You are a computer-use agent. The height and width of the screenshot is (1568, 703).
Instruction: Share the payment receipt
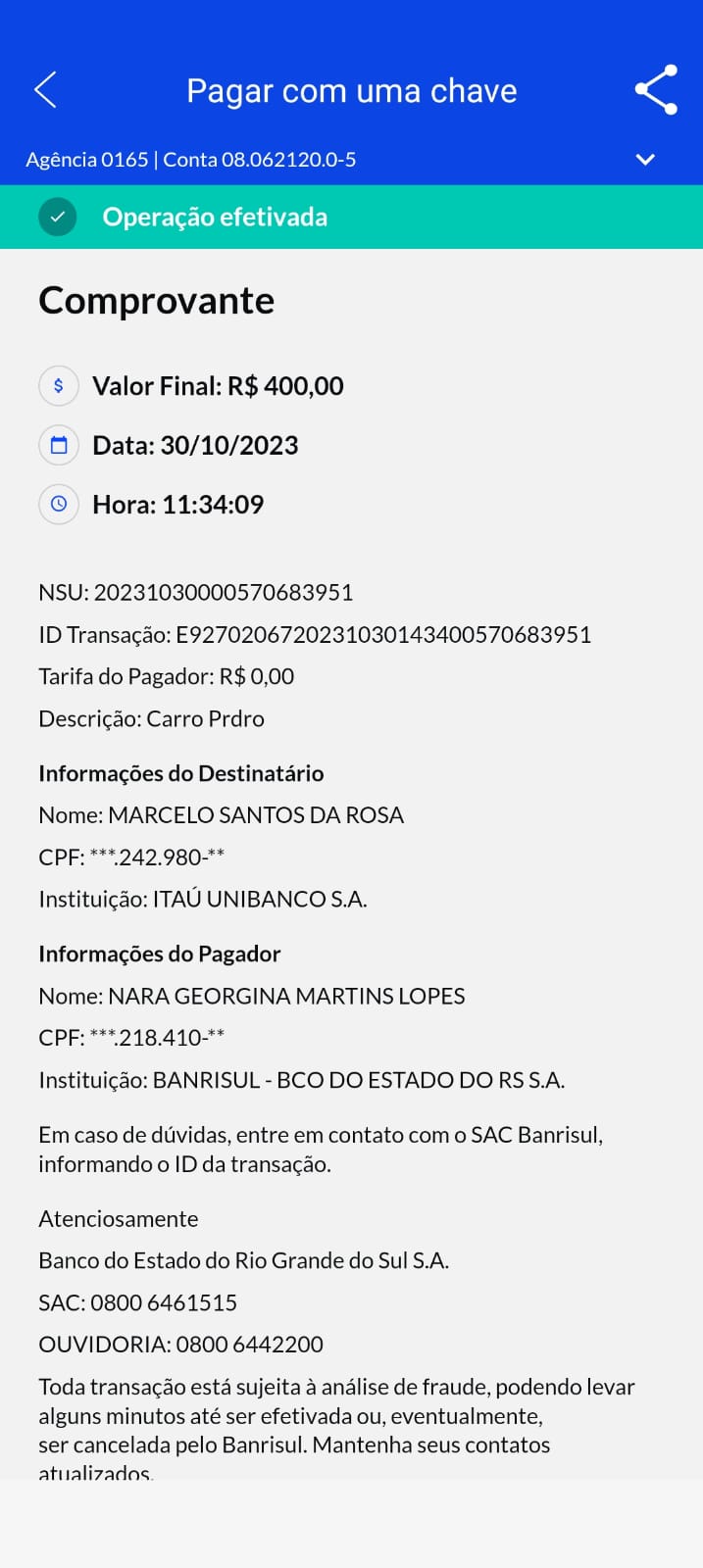(x=656, y=90)
